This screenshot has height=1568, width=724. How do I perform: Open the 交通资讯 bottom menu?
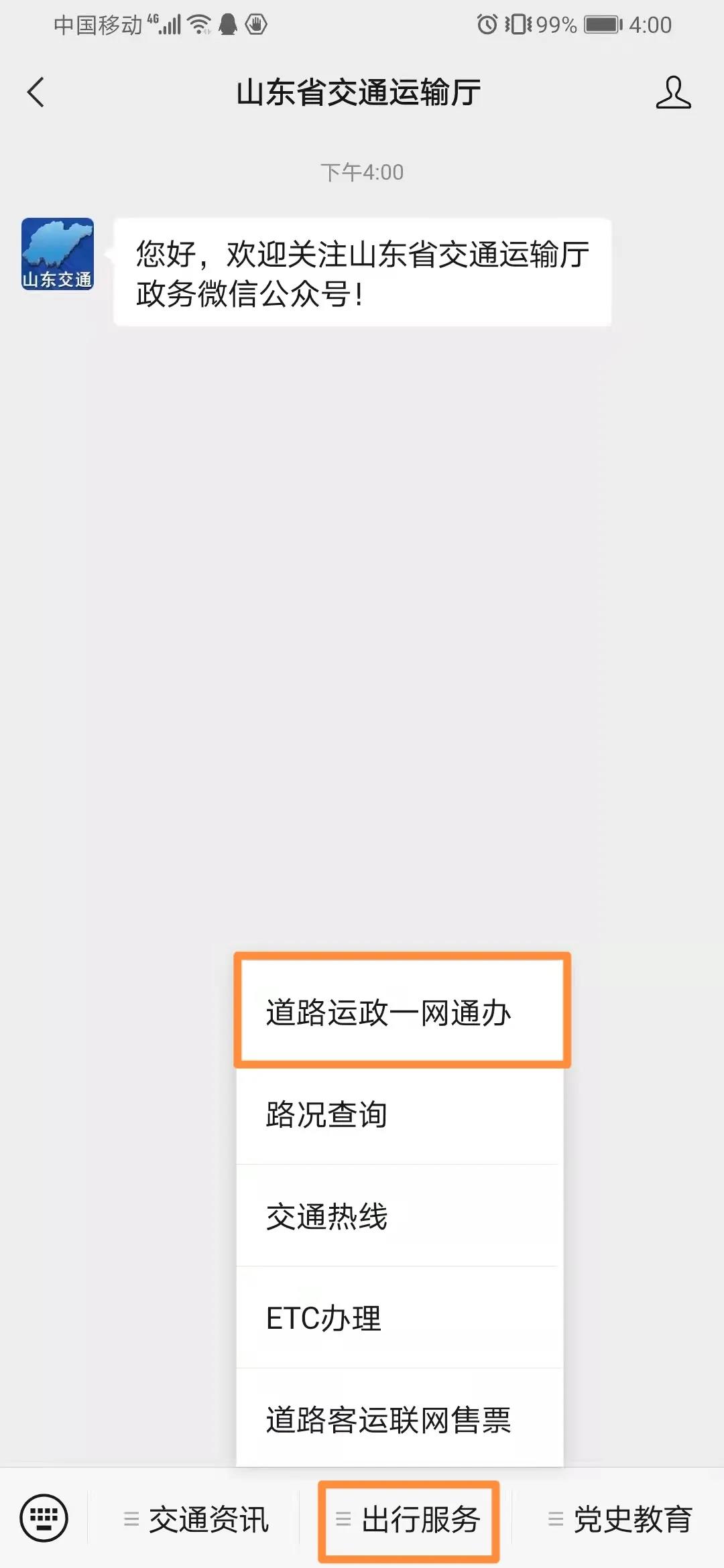click(x=196, y=1519)
